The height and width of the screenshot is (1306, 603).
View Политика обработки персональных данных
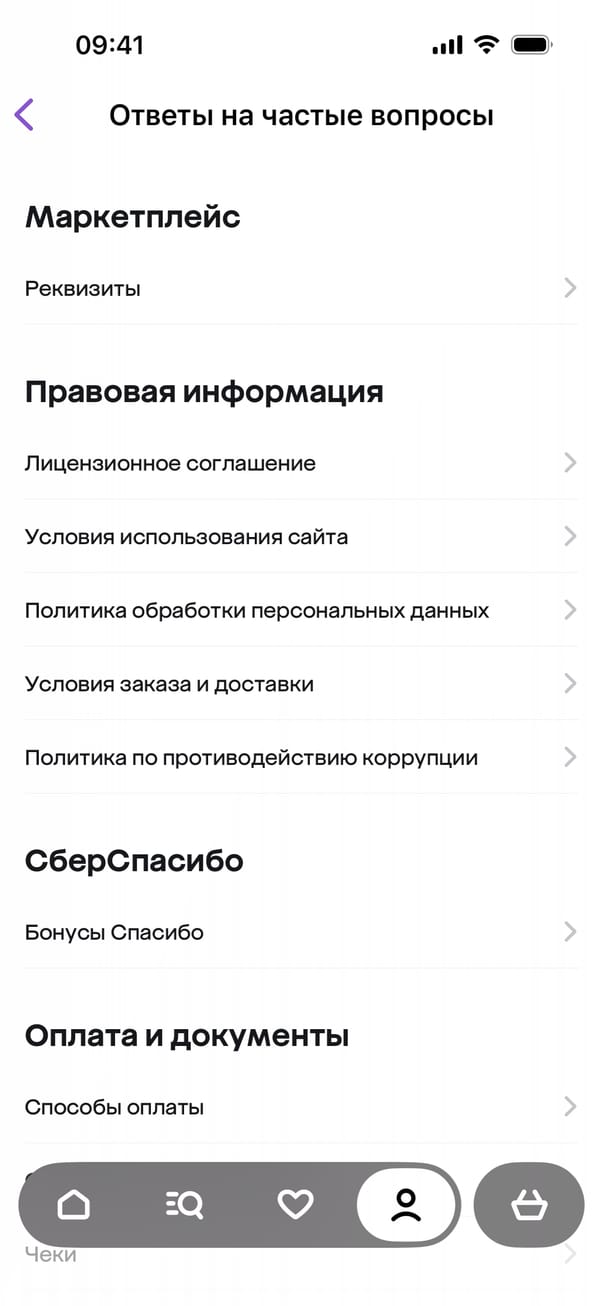[300, 610]
